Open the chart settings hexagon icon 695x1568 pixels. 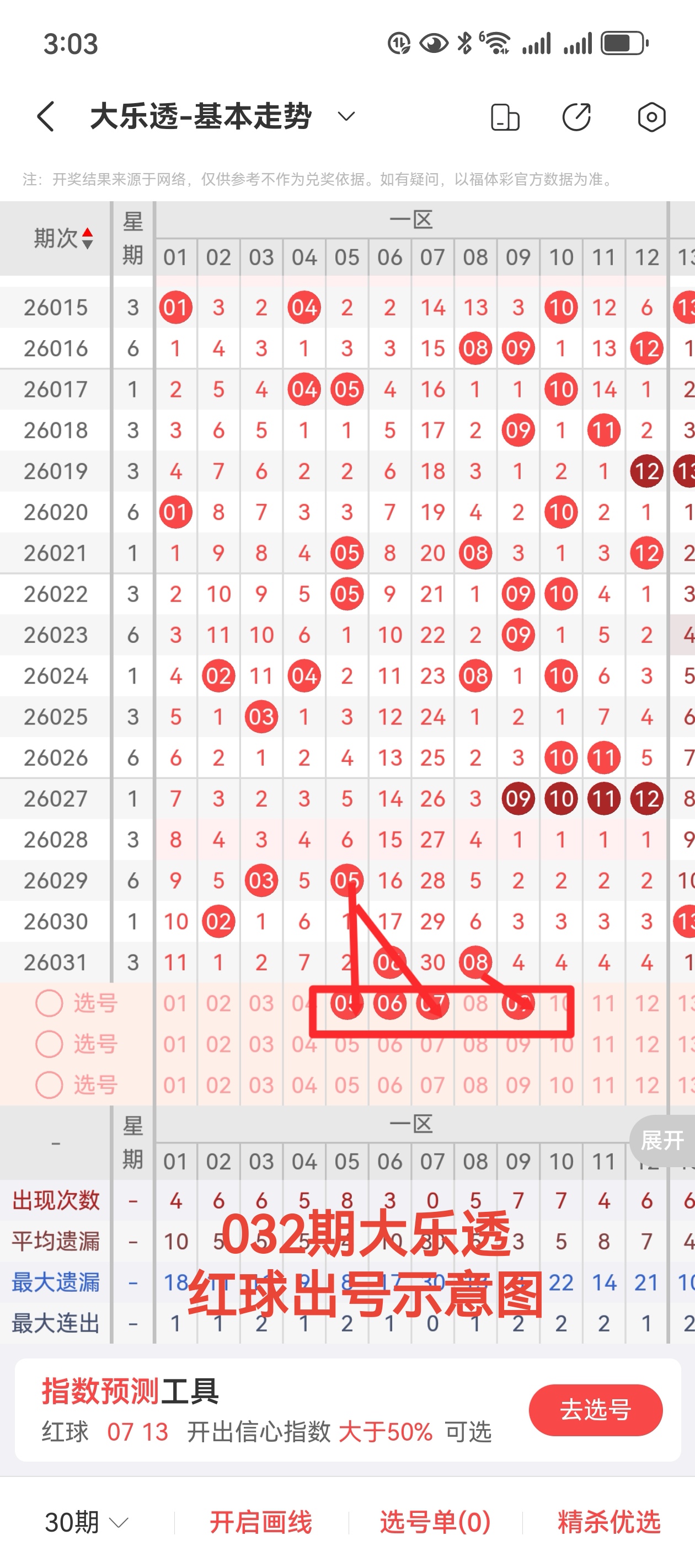[651, 117]
